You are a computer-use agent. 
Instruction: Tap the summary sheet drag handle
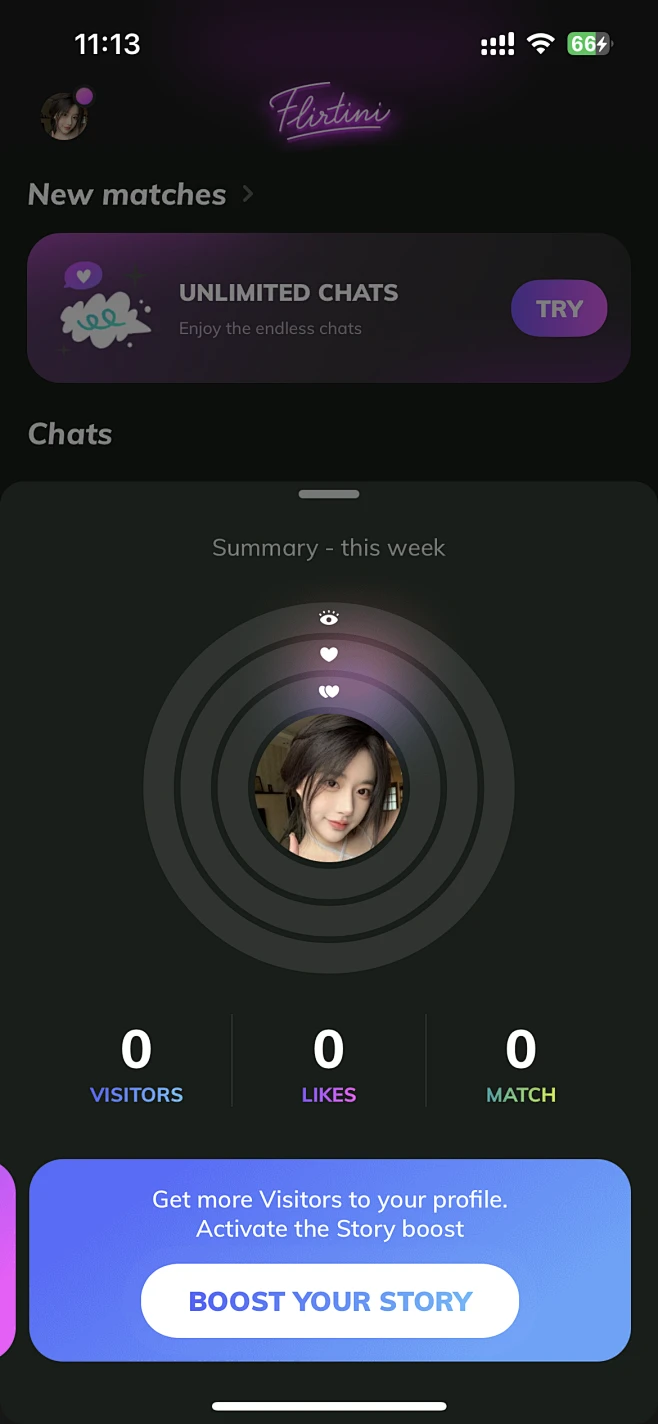click(329, 494)
